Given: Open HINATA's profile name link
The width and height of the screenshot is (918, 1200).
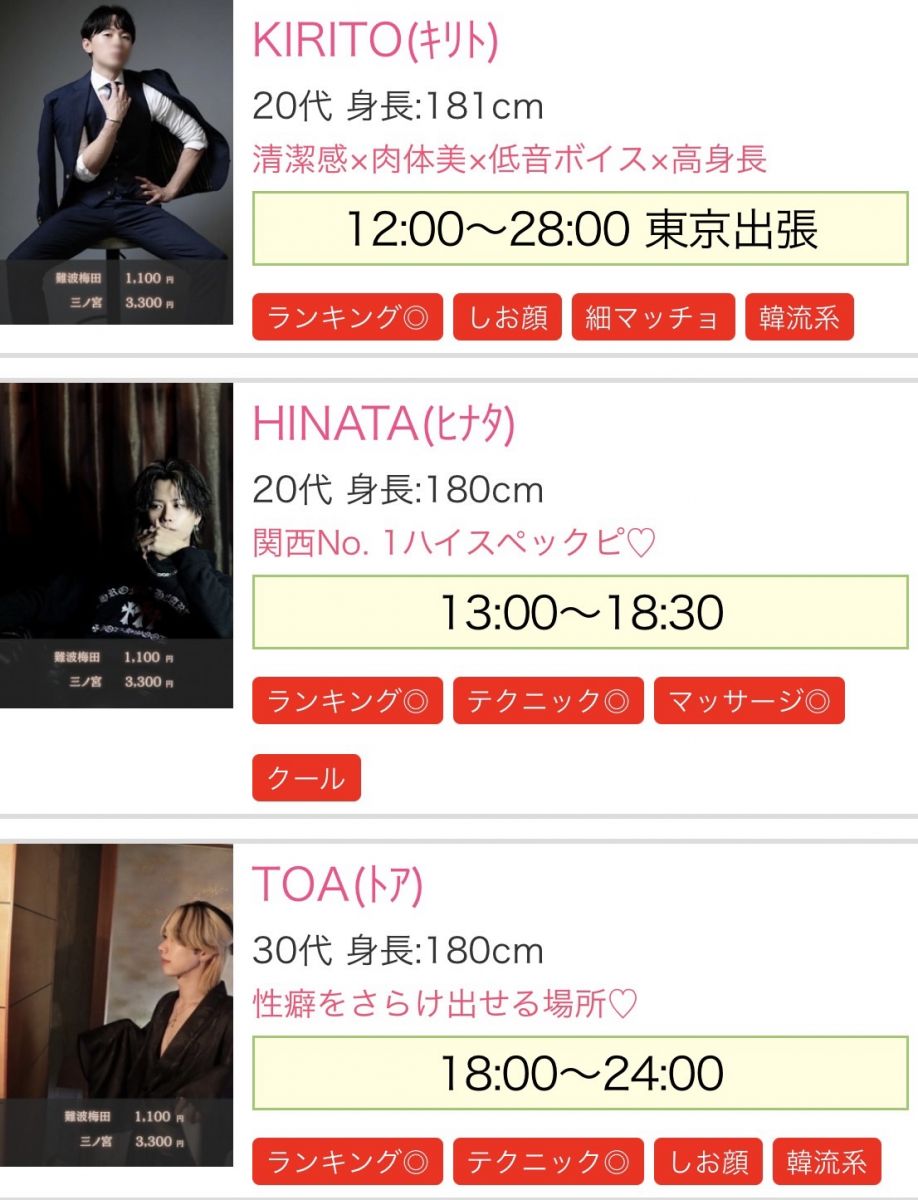Looking at the screenshot, I should tap(383, 425).
